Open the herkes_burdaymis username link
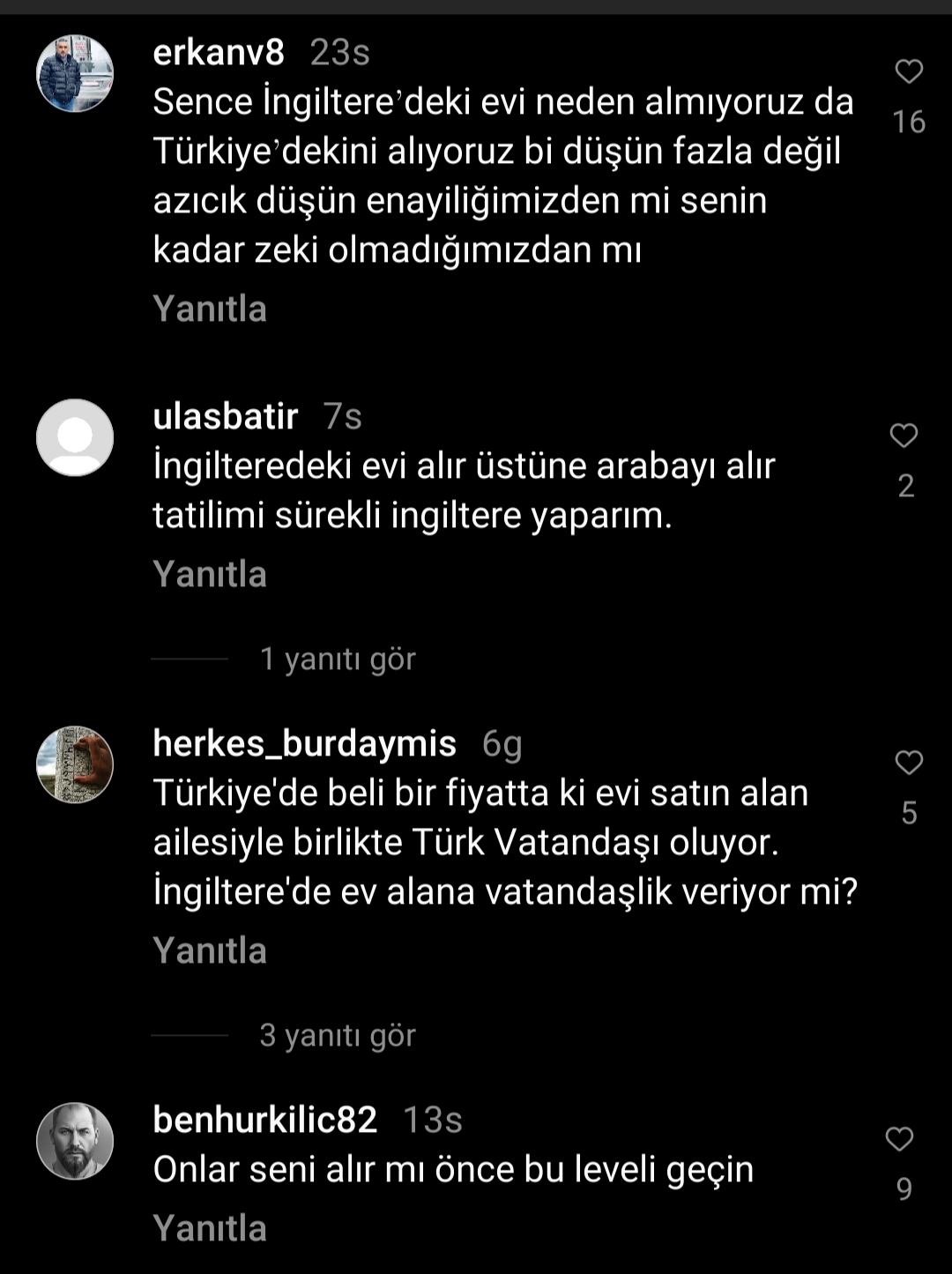Image resolution: width=952 pixels, height=1274 pixels. [304, 743]
